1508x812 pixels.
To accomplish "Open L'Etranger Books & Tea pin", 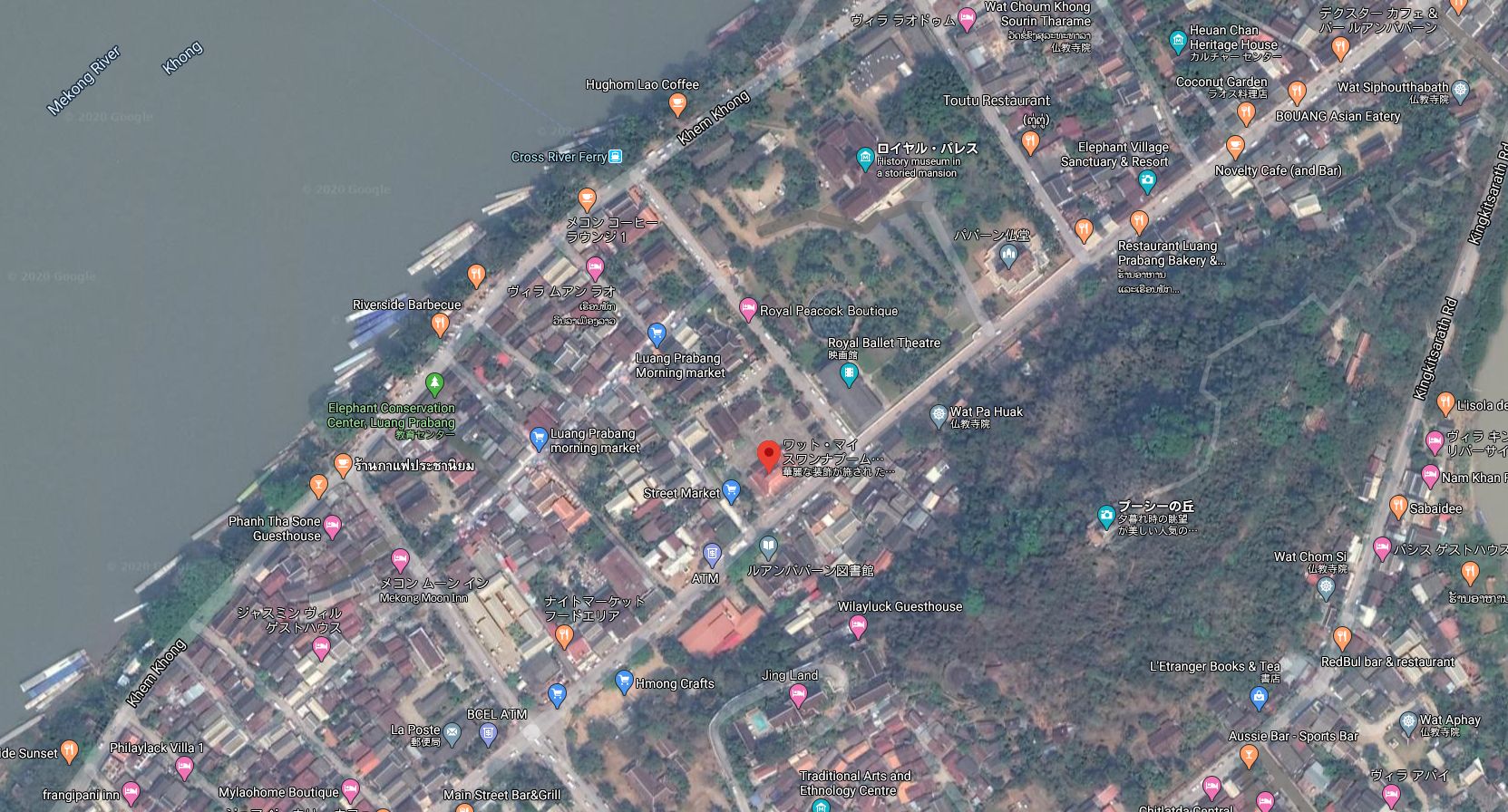I will click(x=1258, y=697).
